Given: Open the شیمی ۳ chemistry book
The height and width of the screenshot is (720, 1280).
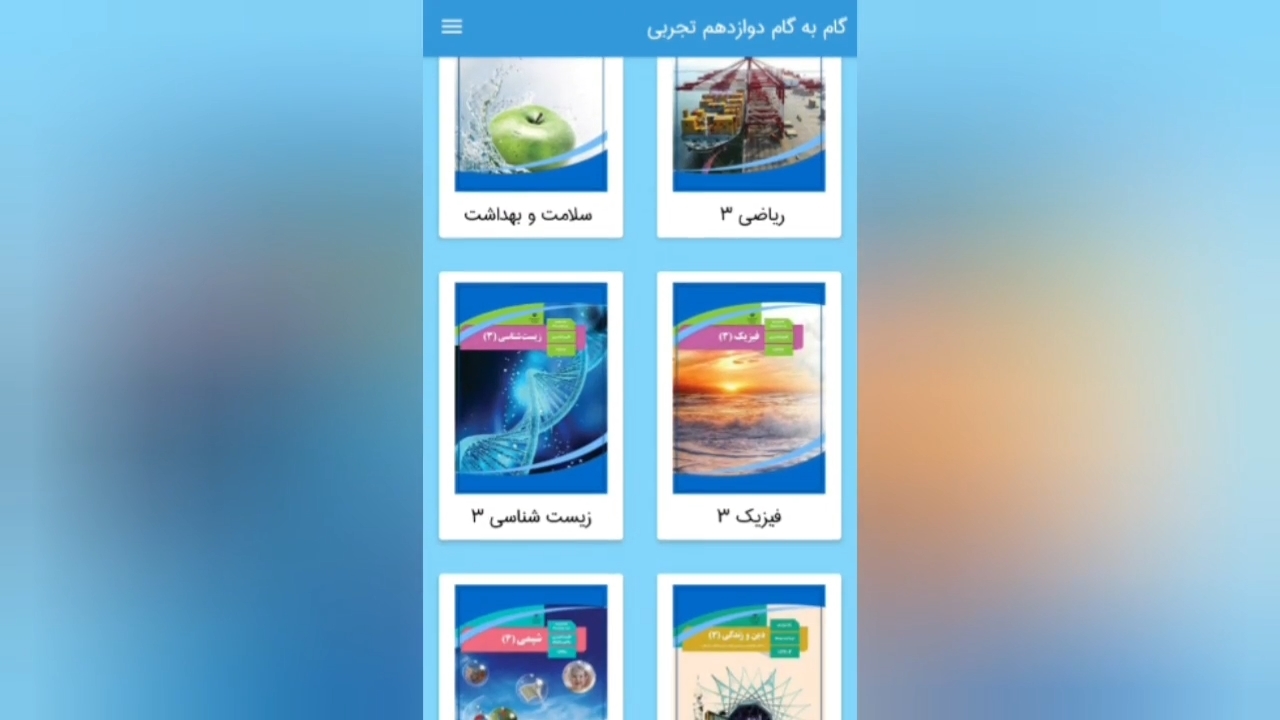Looking at the screenshot, I should pos(531,650).
